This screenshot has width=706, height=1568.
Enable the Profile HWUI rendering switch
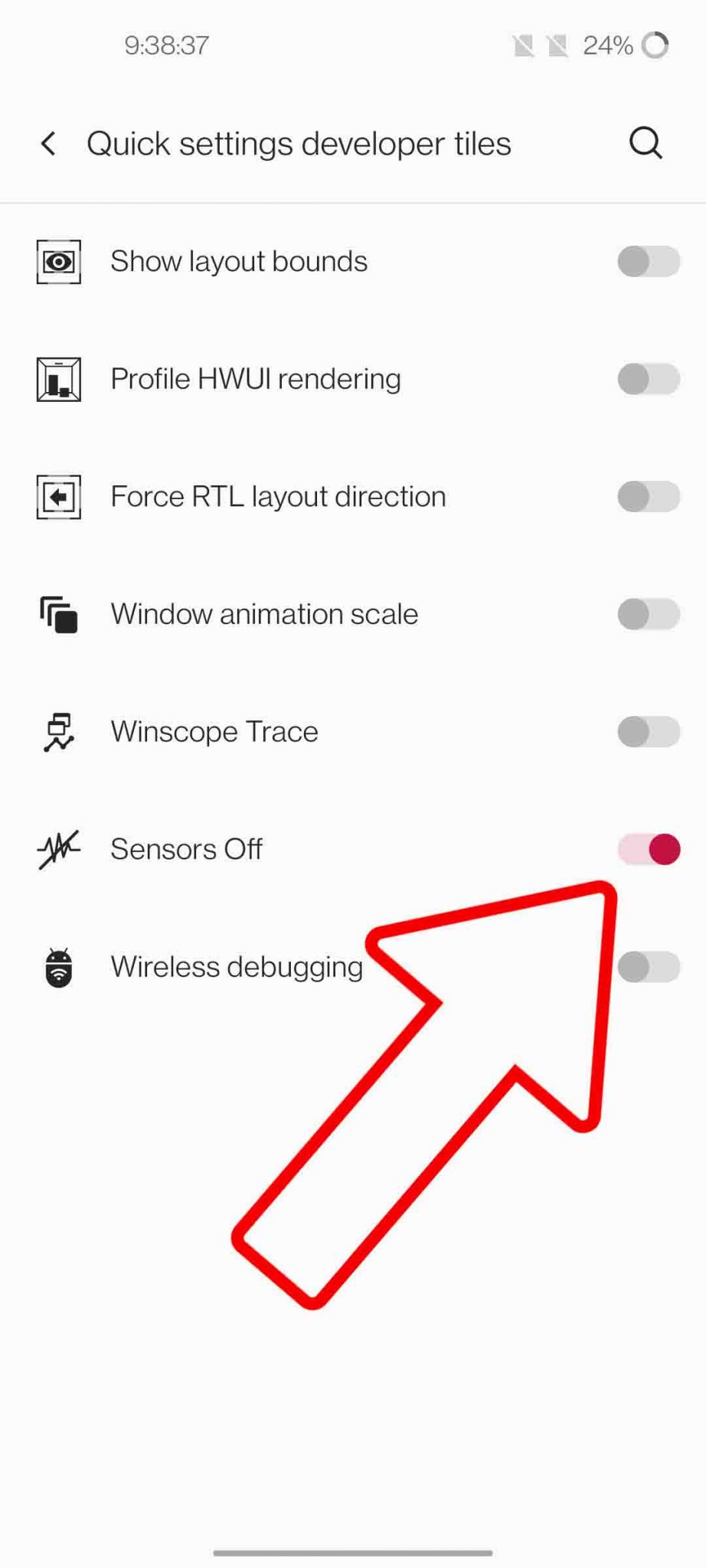tap(649, 379)
